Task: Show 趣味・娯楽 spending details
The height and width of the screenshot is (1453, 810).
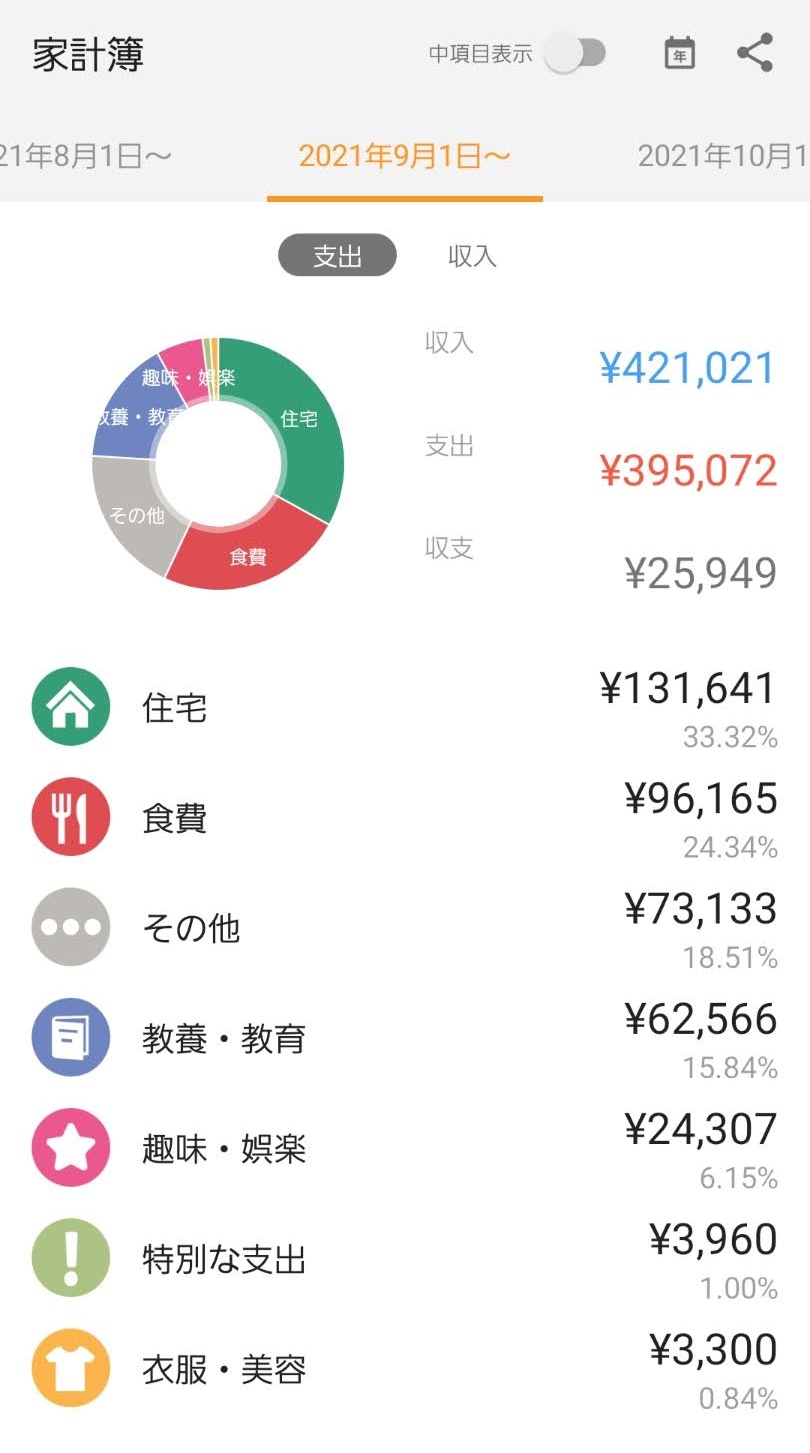Action: 405,1149
